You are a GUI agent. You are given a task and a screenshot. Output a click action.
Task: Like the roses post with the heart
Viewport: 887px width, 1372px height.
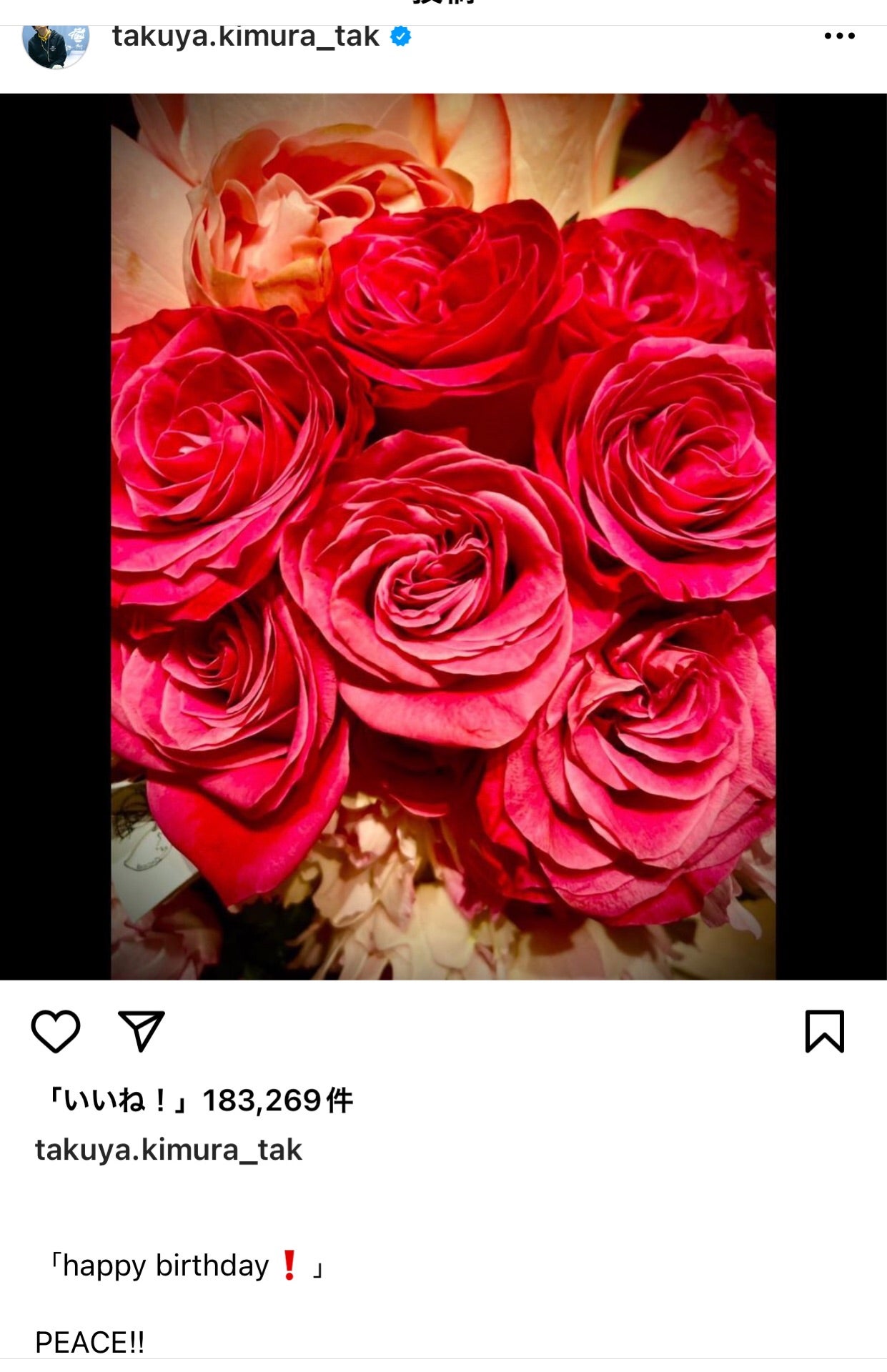coord(55,1031)
